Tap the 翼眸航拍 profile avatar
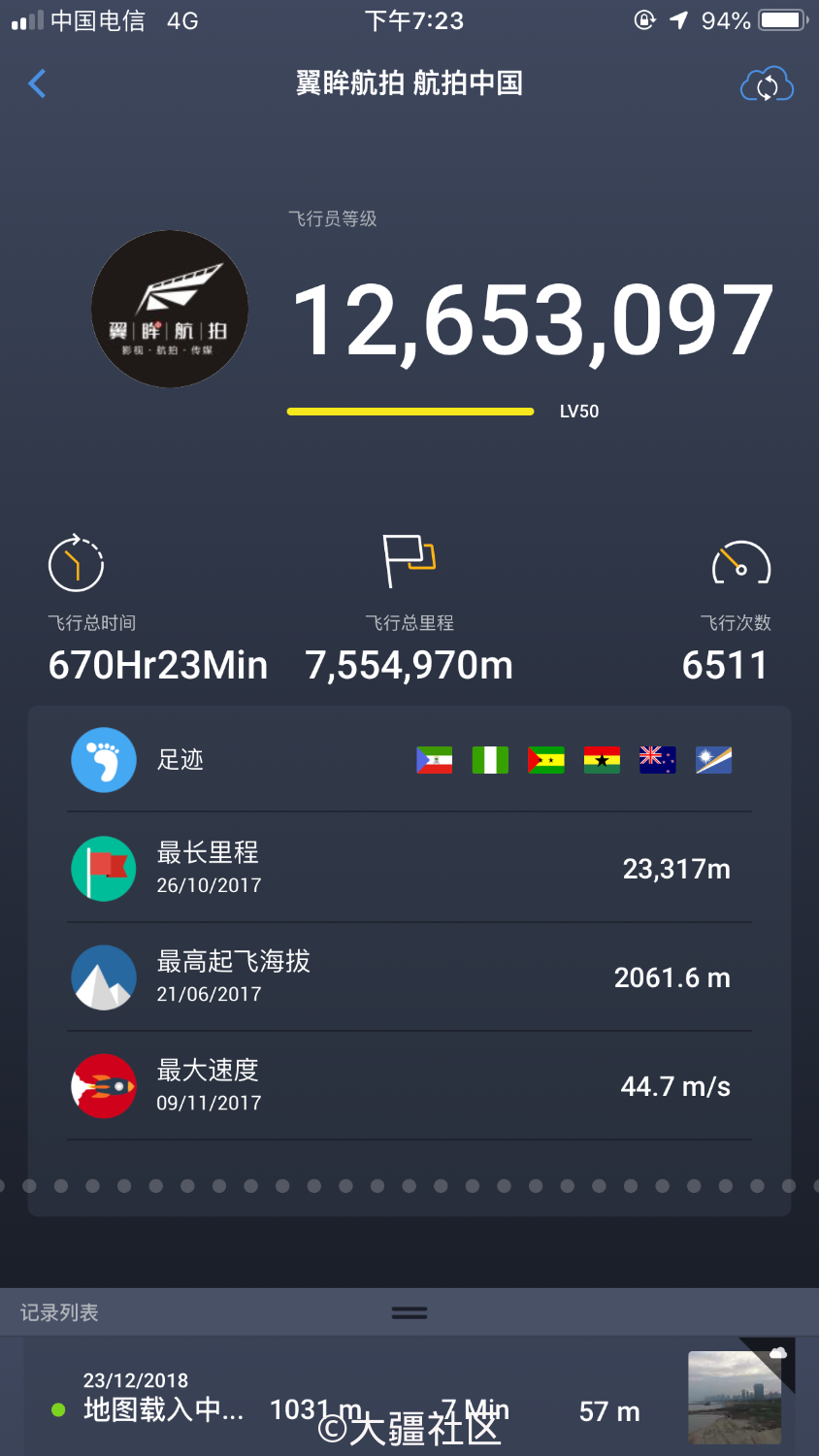The width and height of the screenshot is (819, 1456). click(170, 309)
